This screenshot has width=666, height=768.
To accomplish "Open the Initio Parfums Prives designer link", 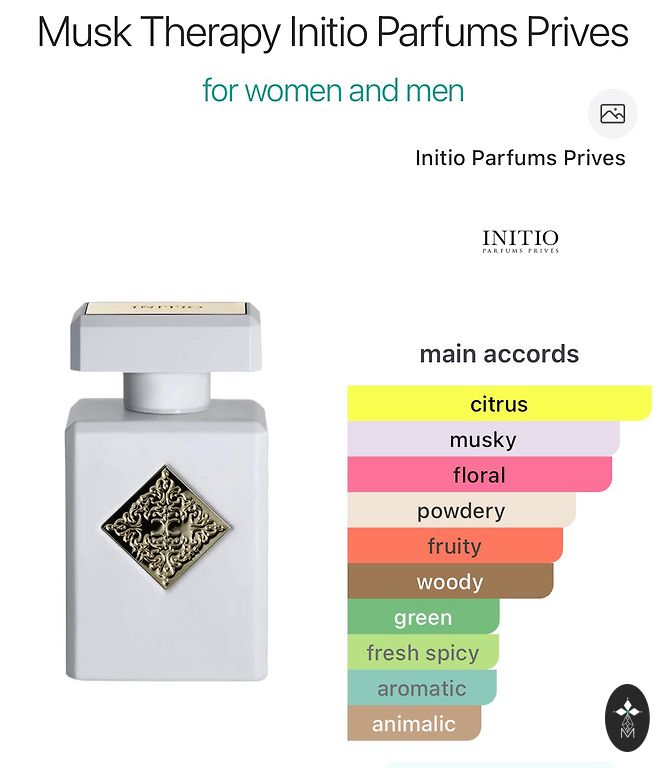I will pyautogui.click(x=520, y=158).
